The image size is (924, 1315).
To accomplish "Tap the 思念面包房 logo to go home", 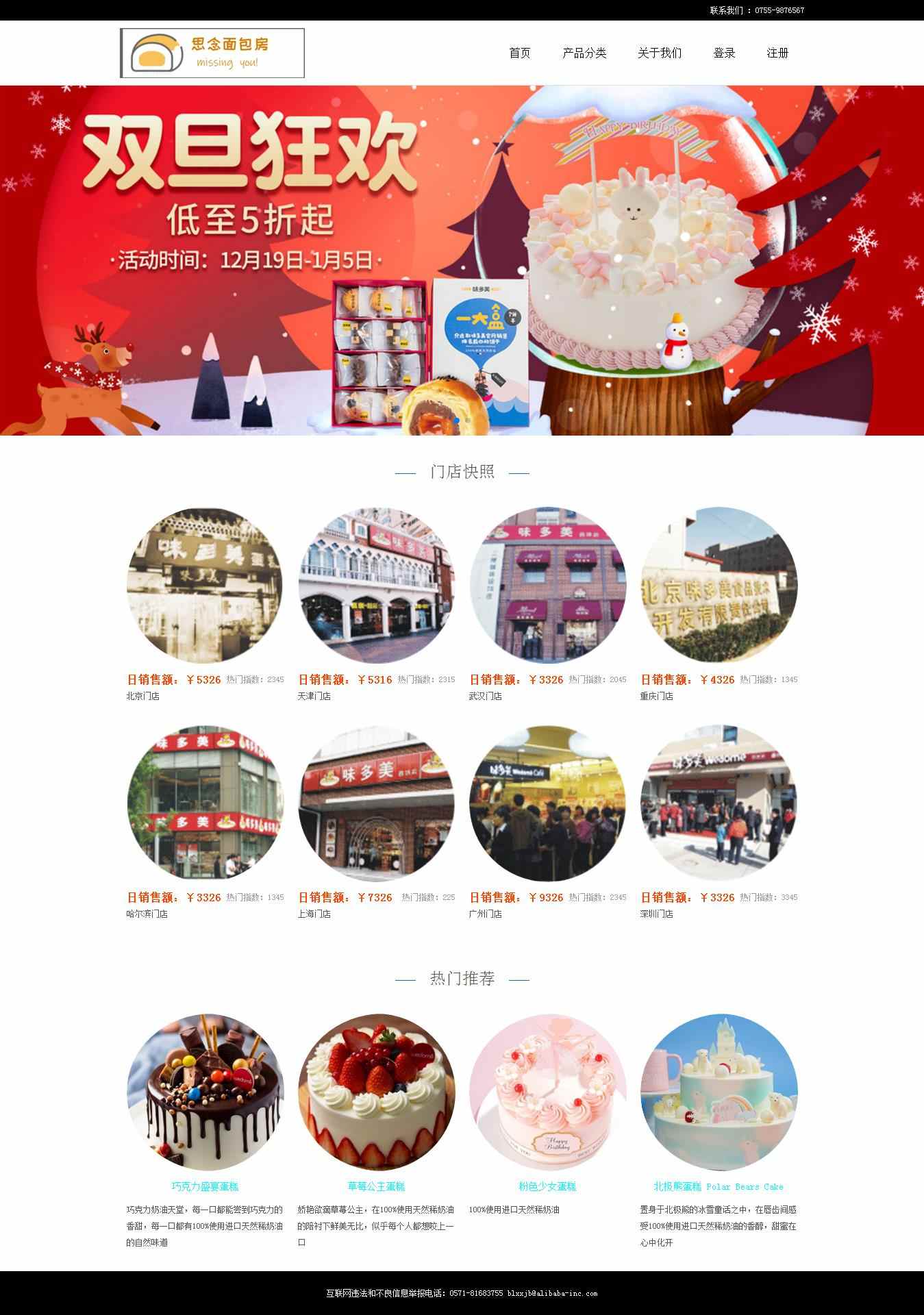I will click(x=212, y=53).
